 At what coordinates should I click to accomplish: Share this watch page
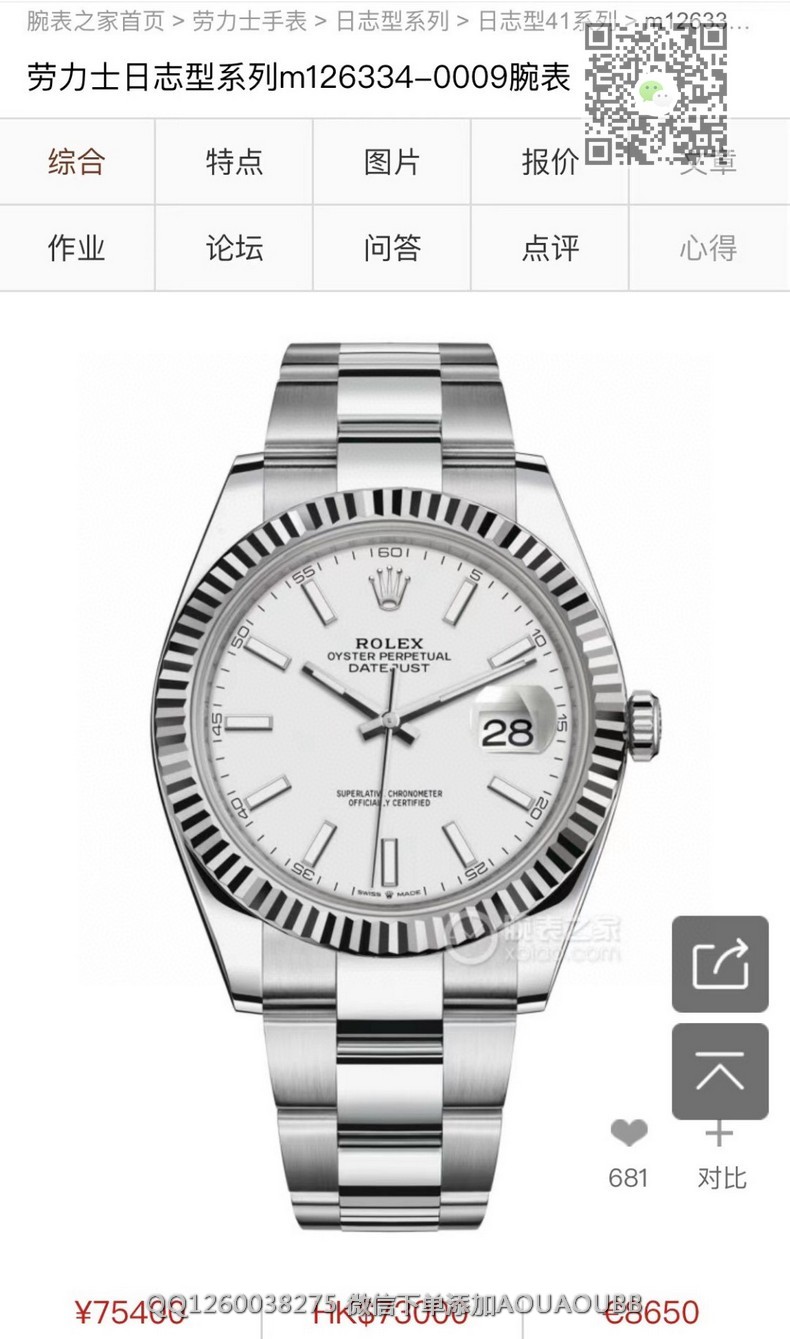(x=720, y=964)
